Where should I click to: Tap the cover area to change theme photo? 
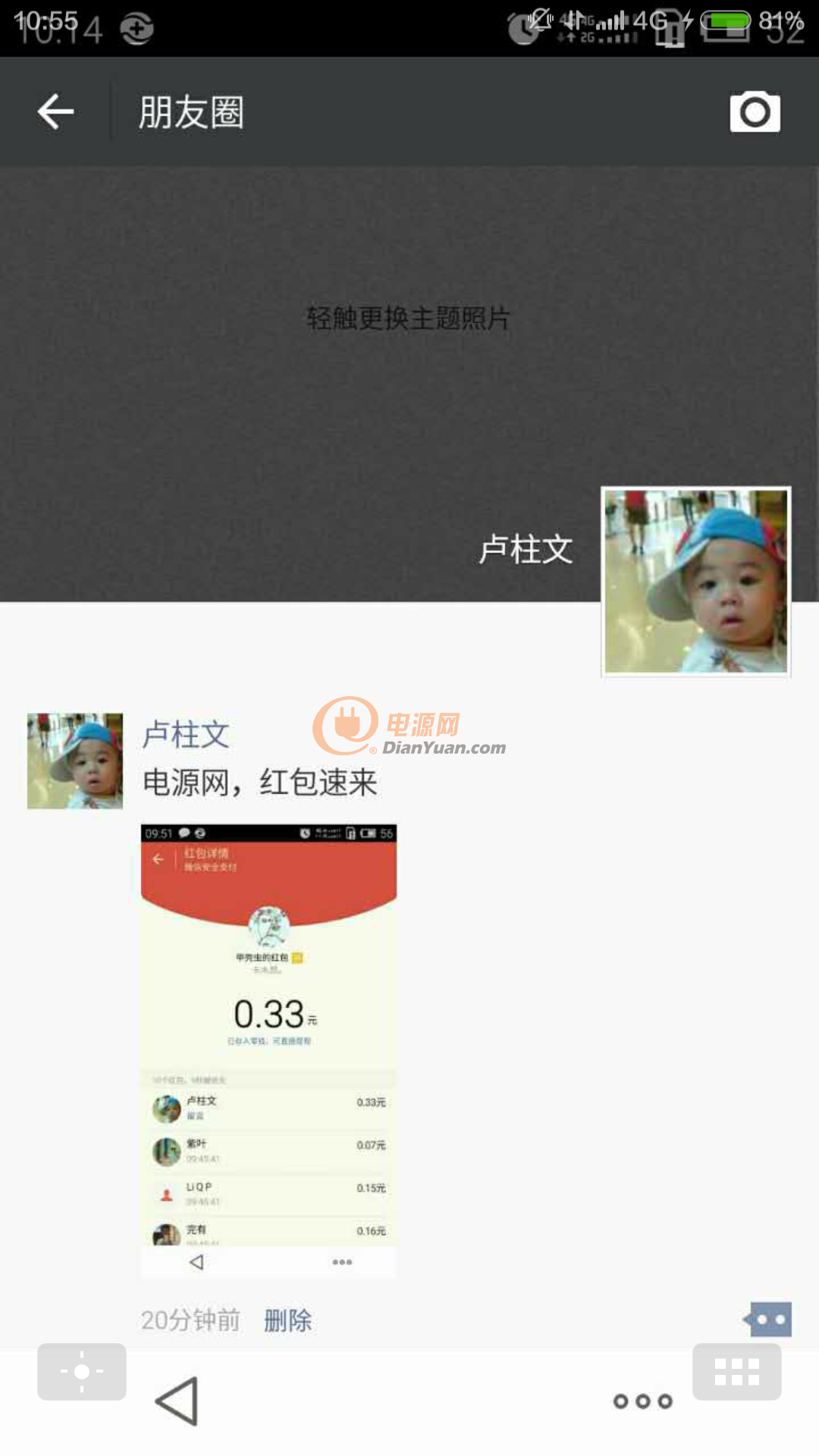(409, 318)
